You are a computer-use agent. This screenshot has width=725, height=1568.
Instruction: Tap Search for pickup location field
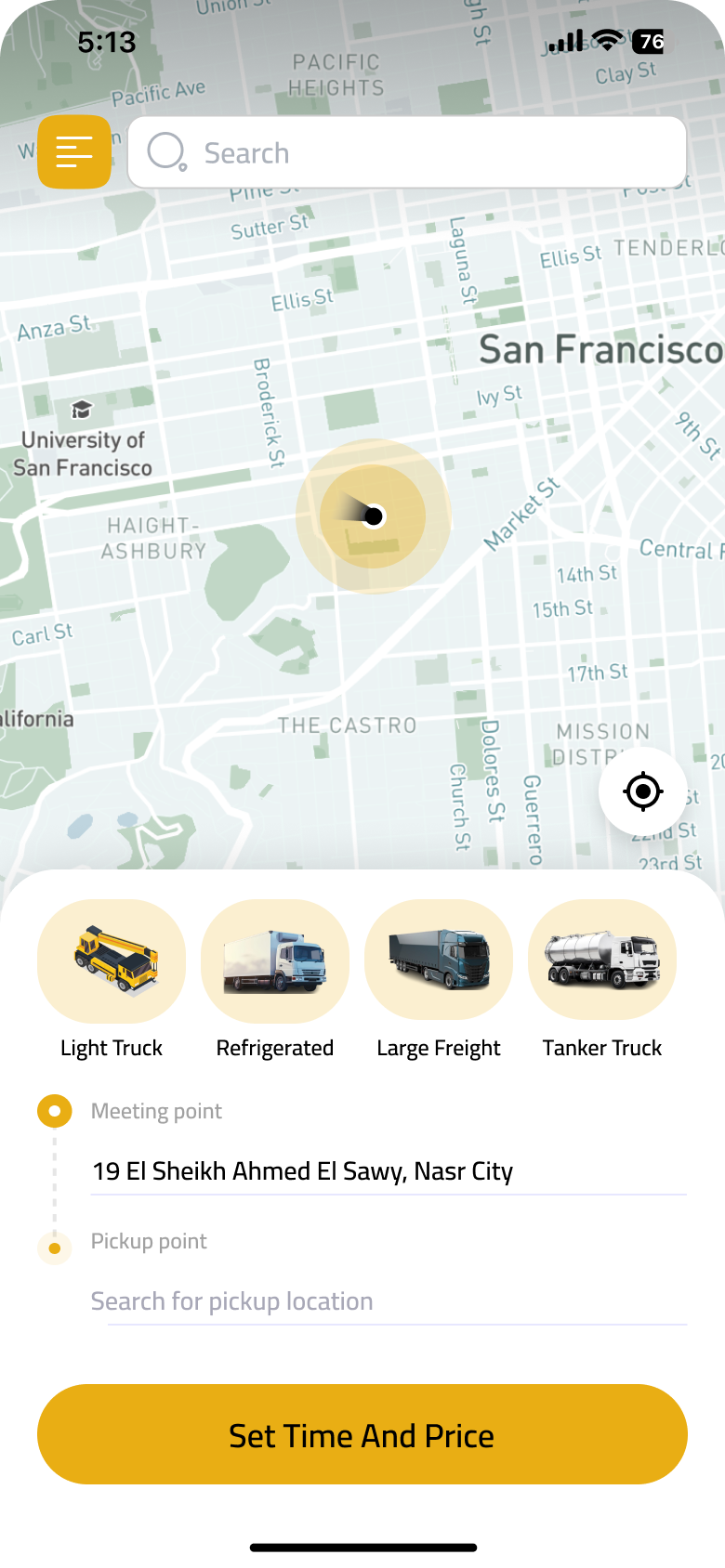tap(389, 1301)
